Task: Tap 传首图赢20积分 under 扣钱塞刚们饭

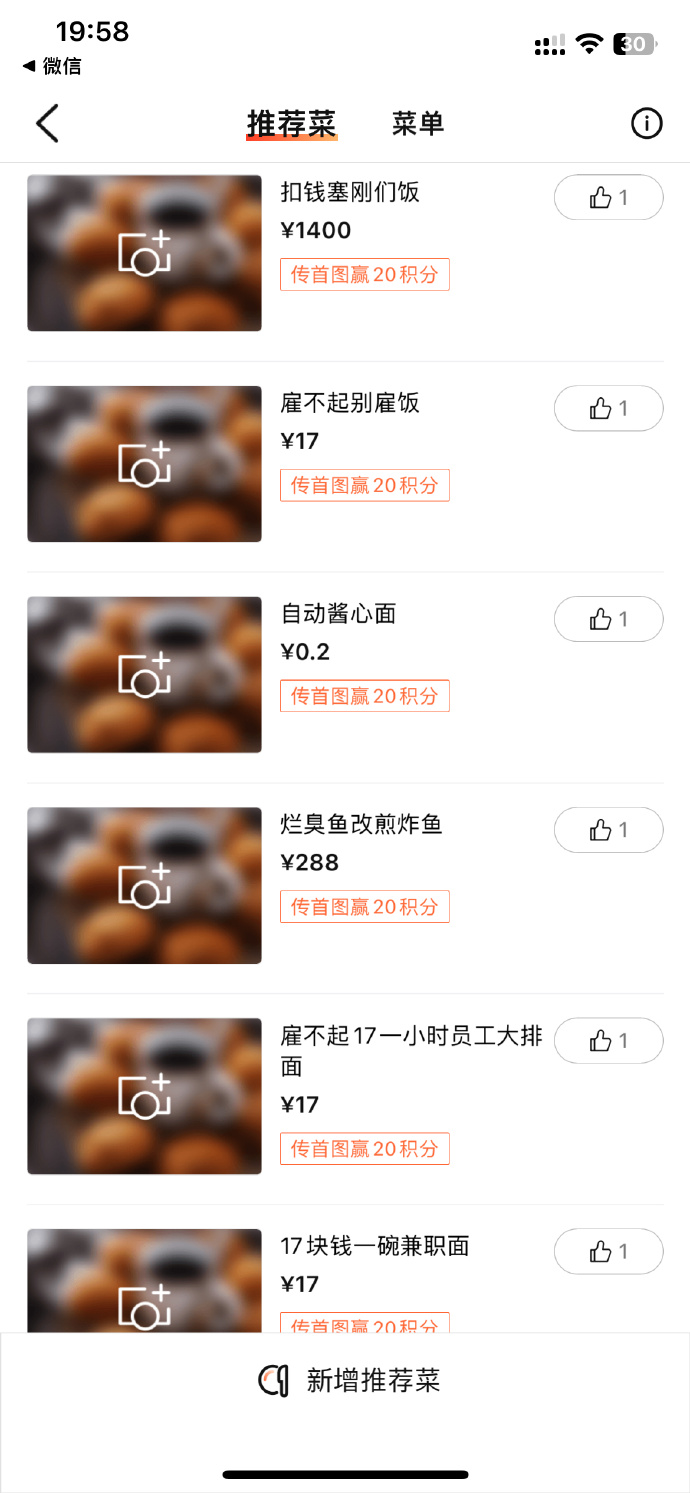Action: [365, 274]
